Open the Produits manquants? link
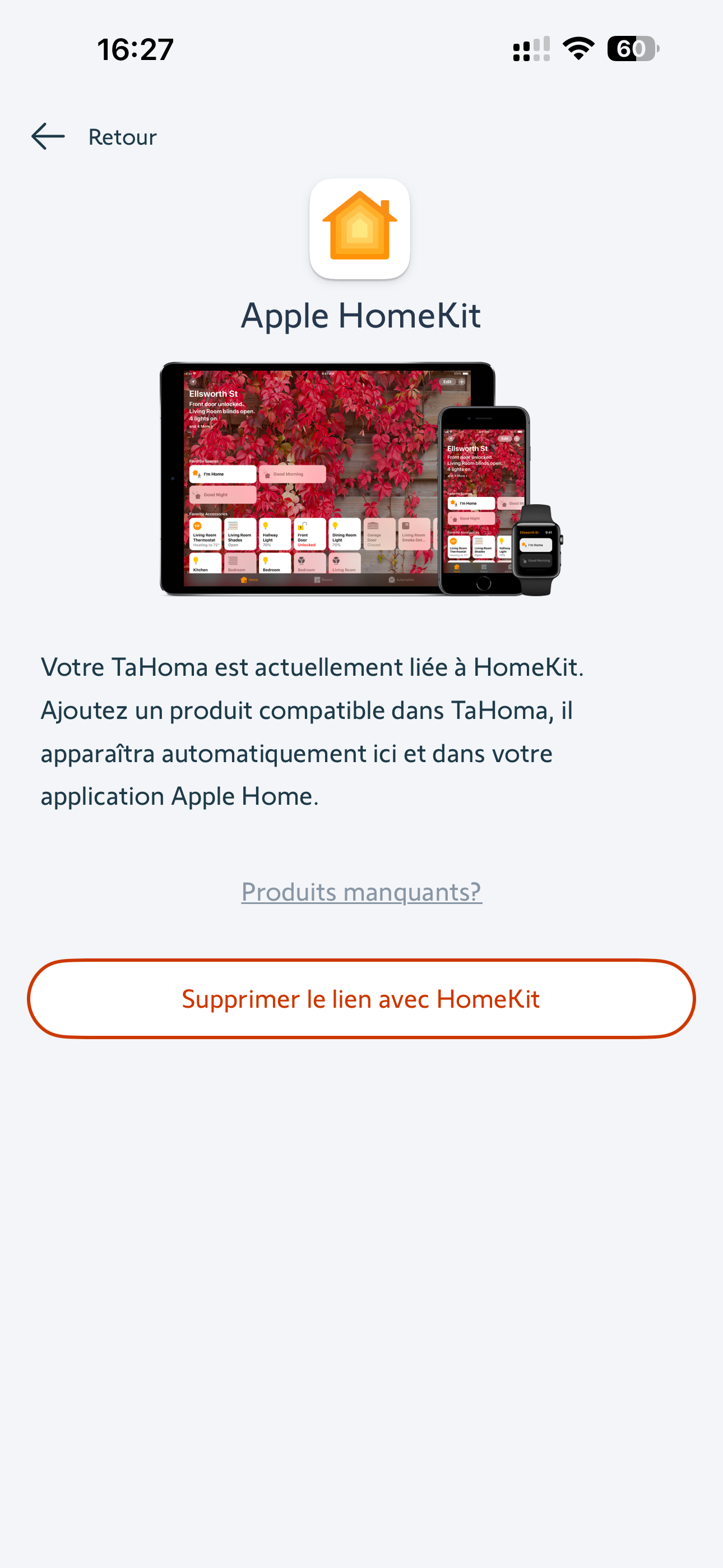 [361, 892]
